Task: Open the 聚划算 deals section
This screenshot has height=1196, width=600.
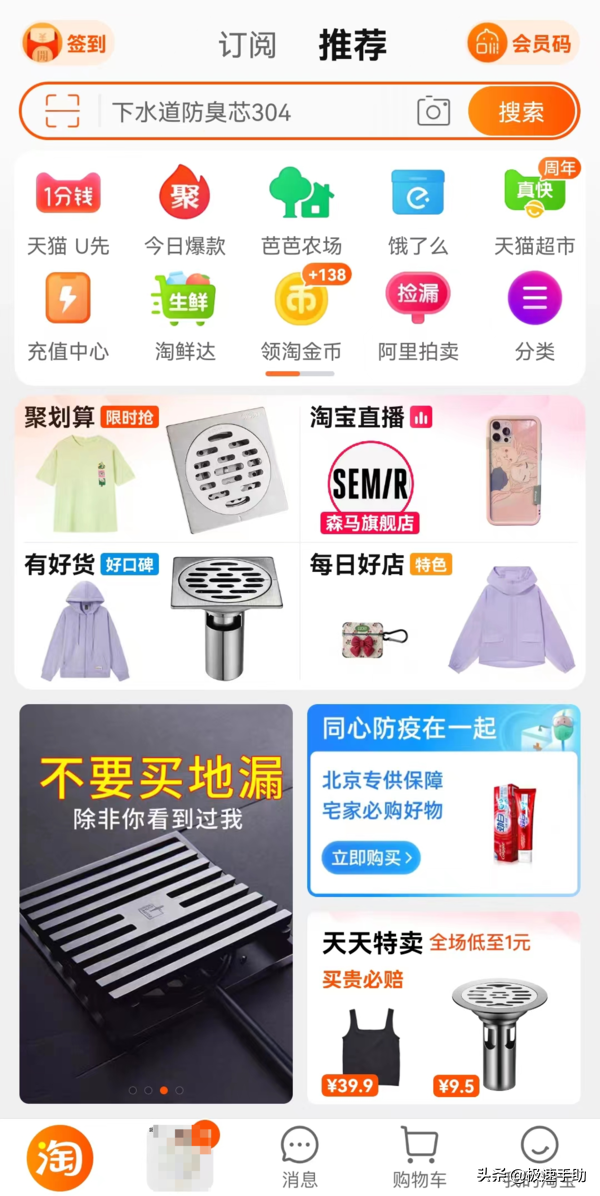Action: (x=60, y=418)
